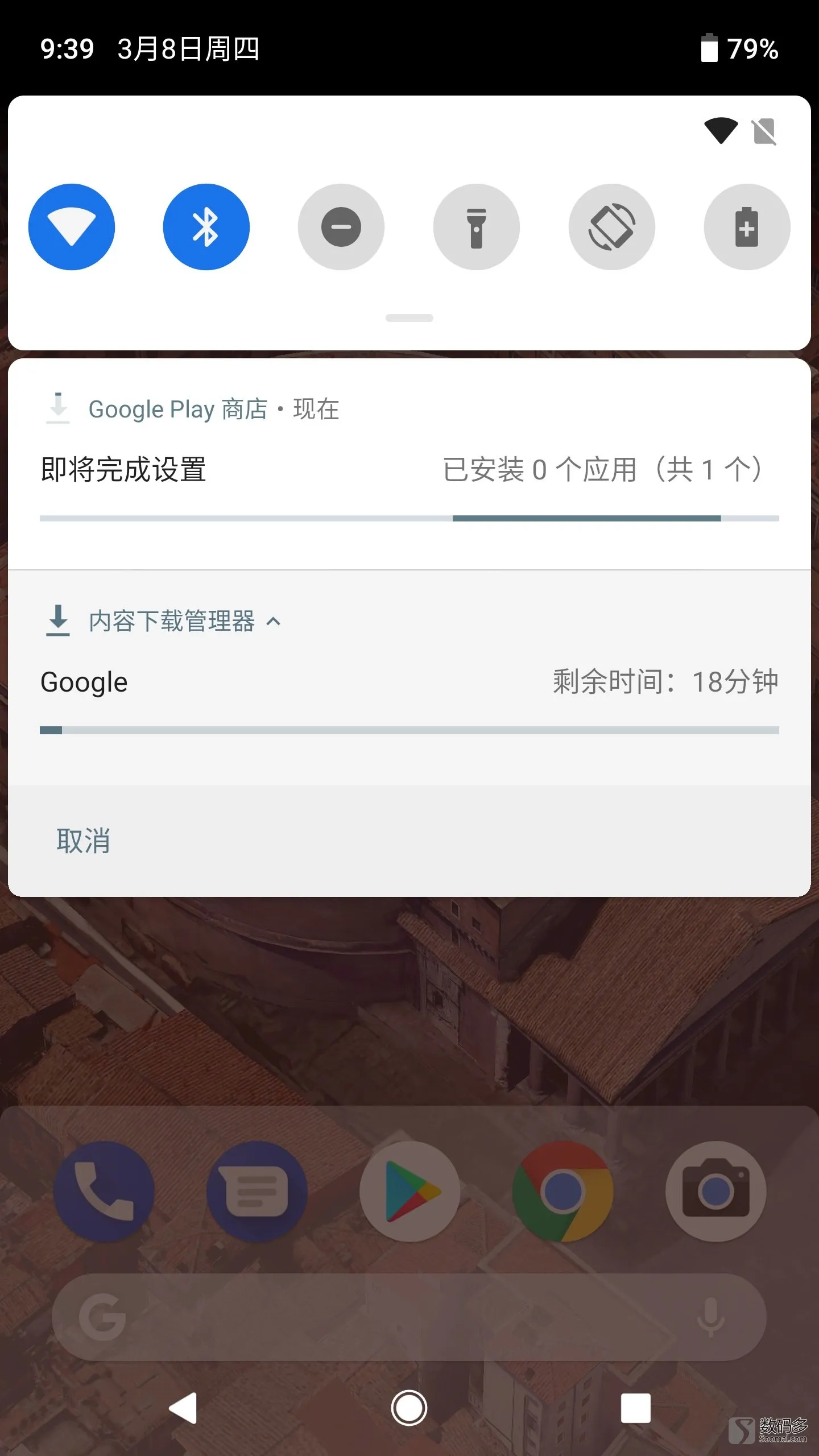The image size is (819, 1456).
Task: Toggle the auto-rotate quick setting
Action: 612,227
